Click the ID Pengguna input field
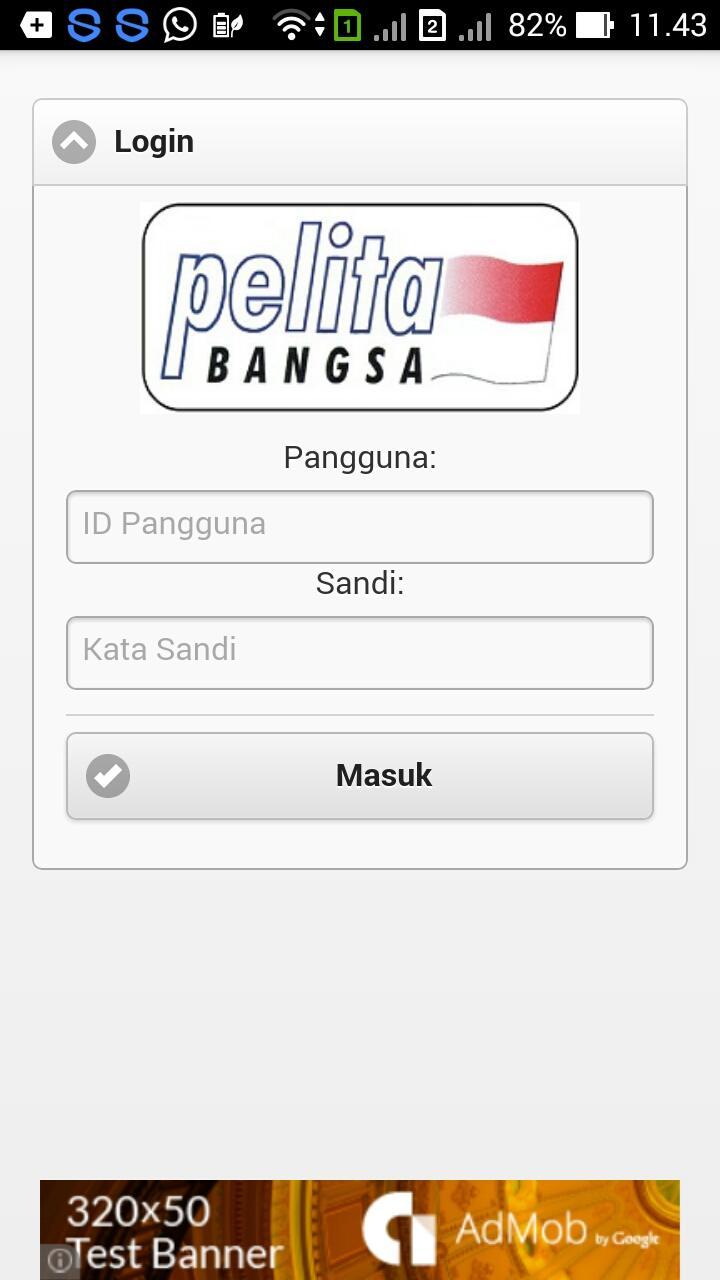This screenshot has height=1280, width=720. 360,526
